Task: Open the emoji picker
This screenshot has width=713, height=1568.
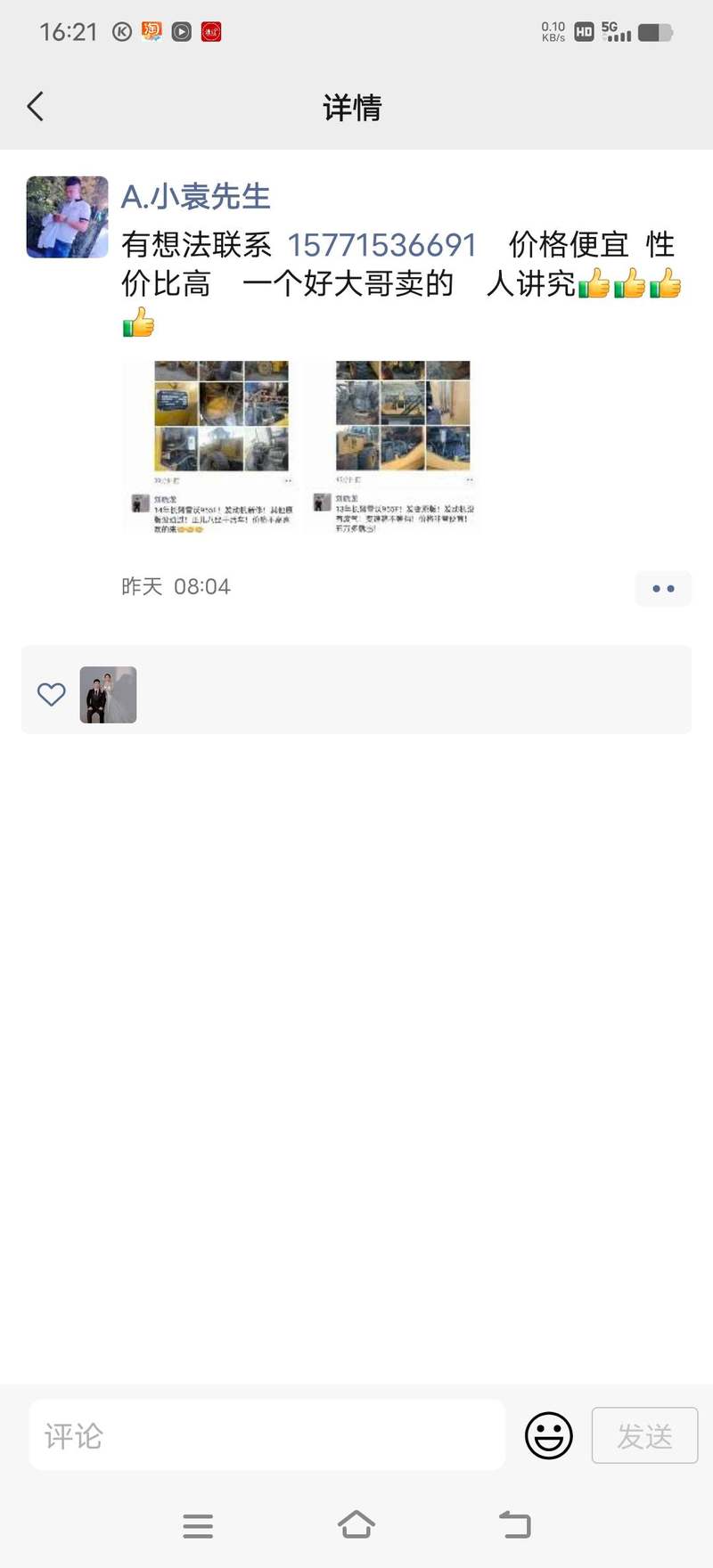Action: [548, 1435]
